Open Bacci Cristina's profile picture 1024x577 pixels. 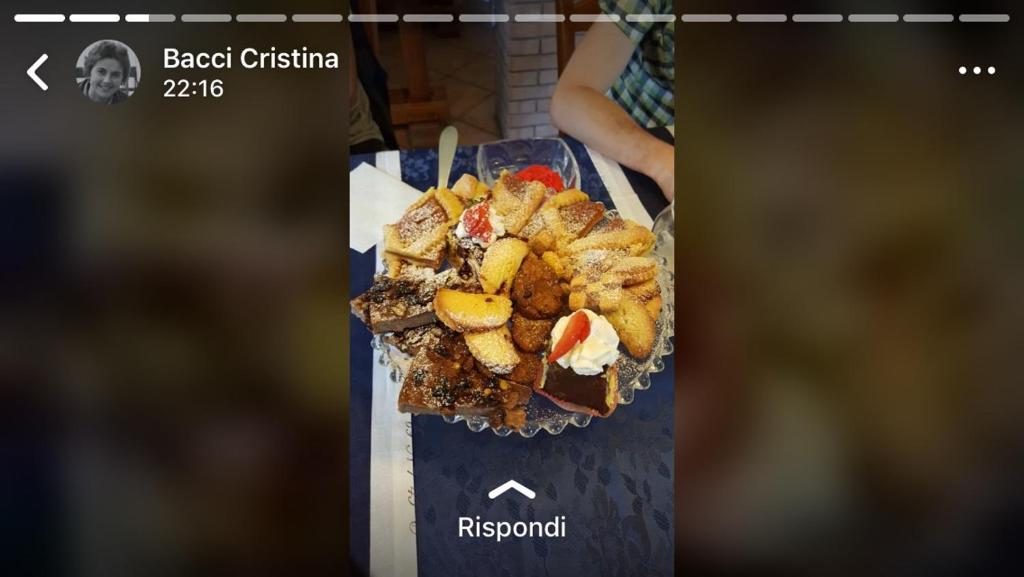(108, 72)
